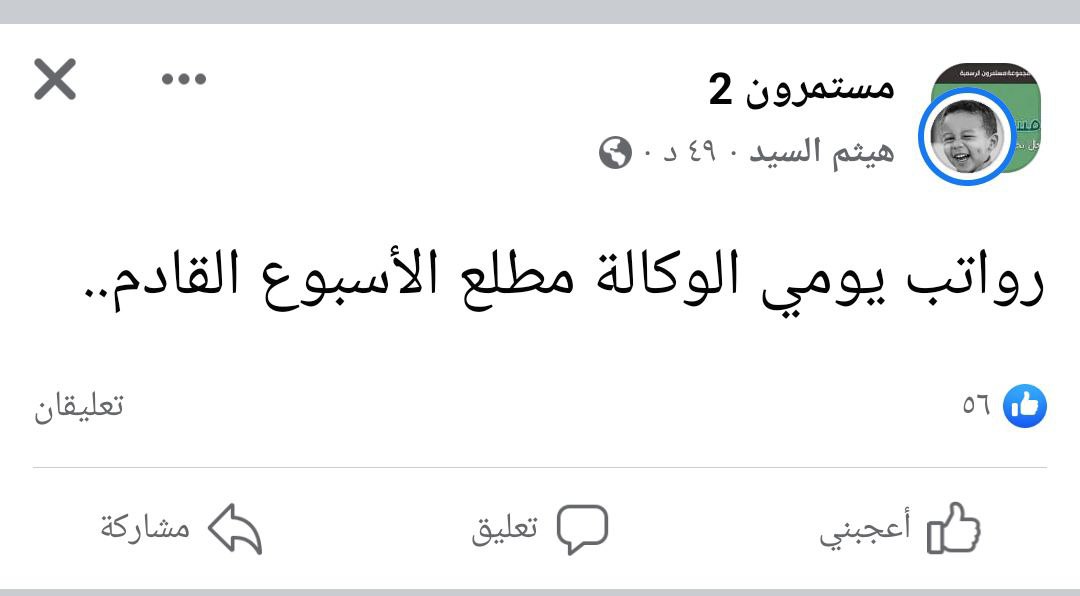The width and height of the screenshot is (1080, 596).
Task: Share the post via مشاركة
Action: click(x=181, y=529)
